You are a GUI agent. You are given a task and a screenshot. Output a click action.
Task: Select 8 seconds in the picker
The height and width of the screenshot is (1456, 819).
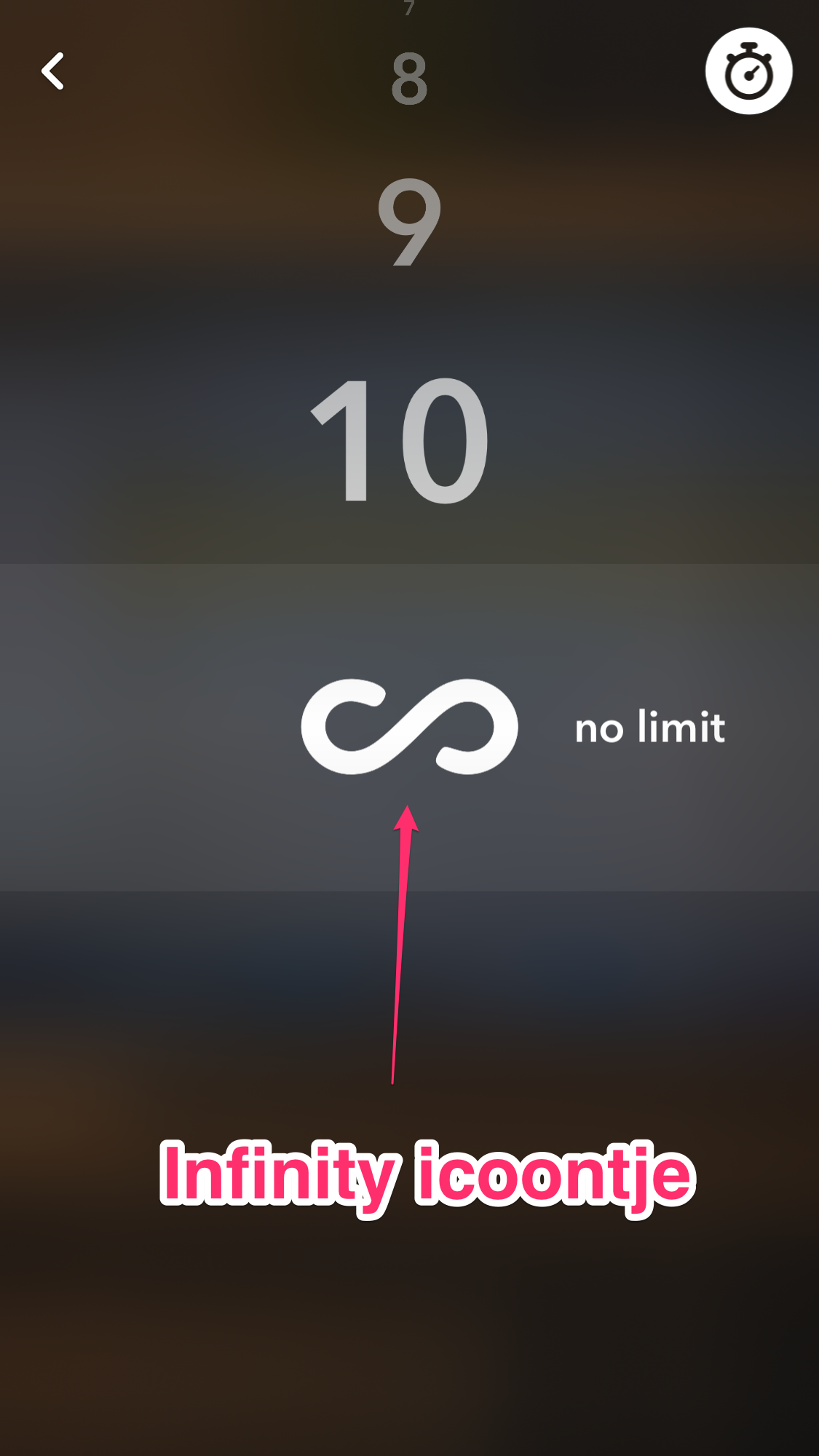coord(409,79)
